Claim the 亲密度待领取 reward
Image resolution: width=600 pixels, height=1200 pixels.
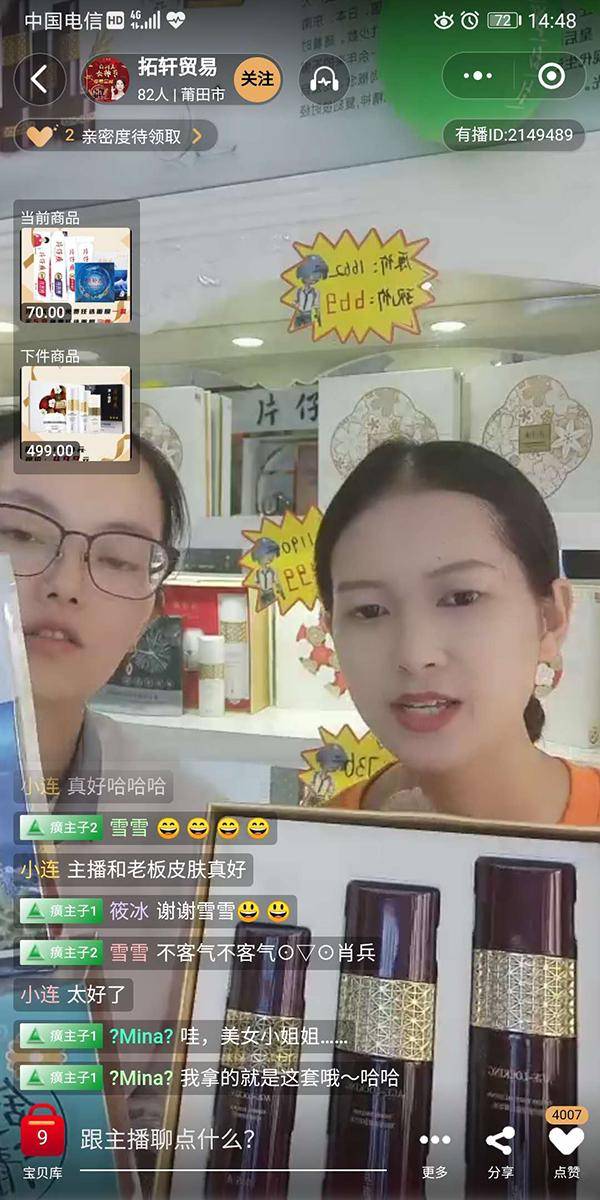117,135
